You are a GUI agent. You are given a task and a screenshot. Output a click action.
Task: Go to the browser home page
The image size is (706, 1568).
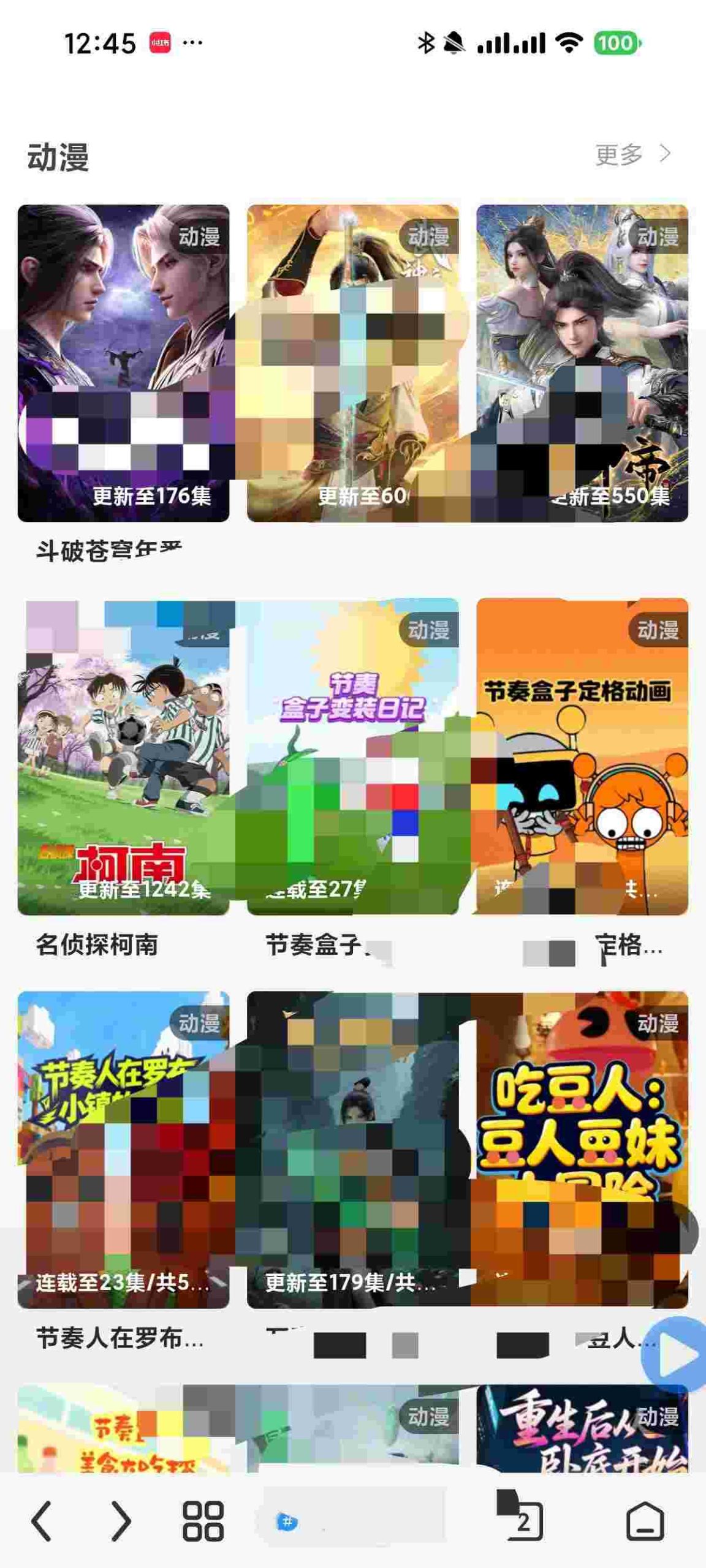click(x=645, y=1521)
